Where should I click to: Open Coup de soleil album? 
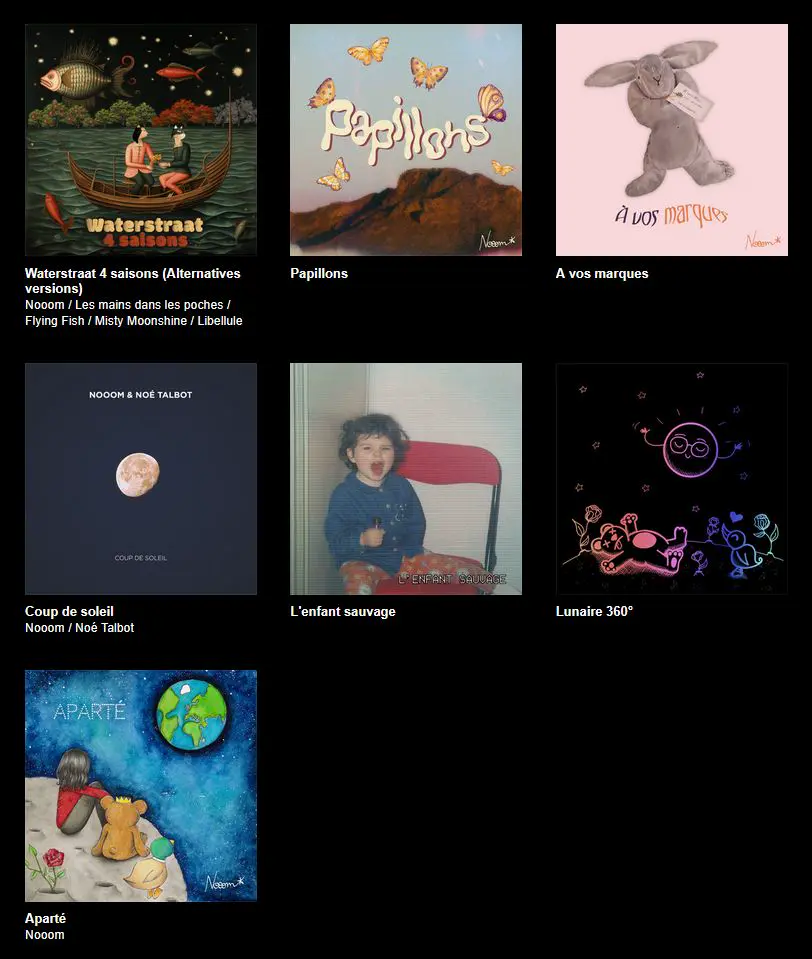(140, 478)
